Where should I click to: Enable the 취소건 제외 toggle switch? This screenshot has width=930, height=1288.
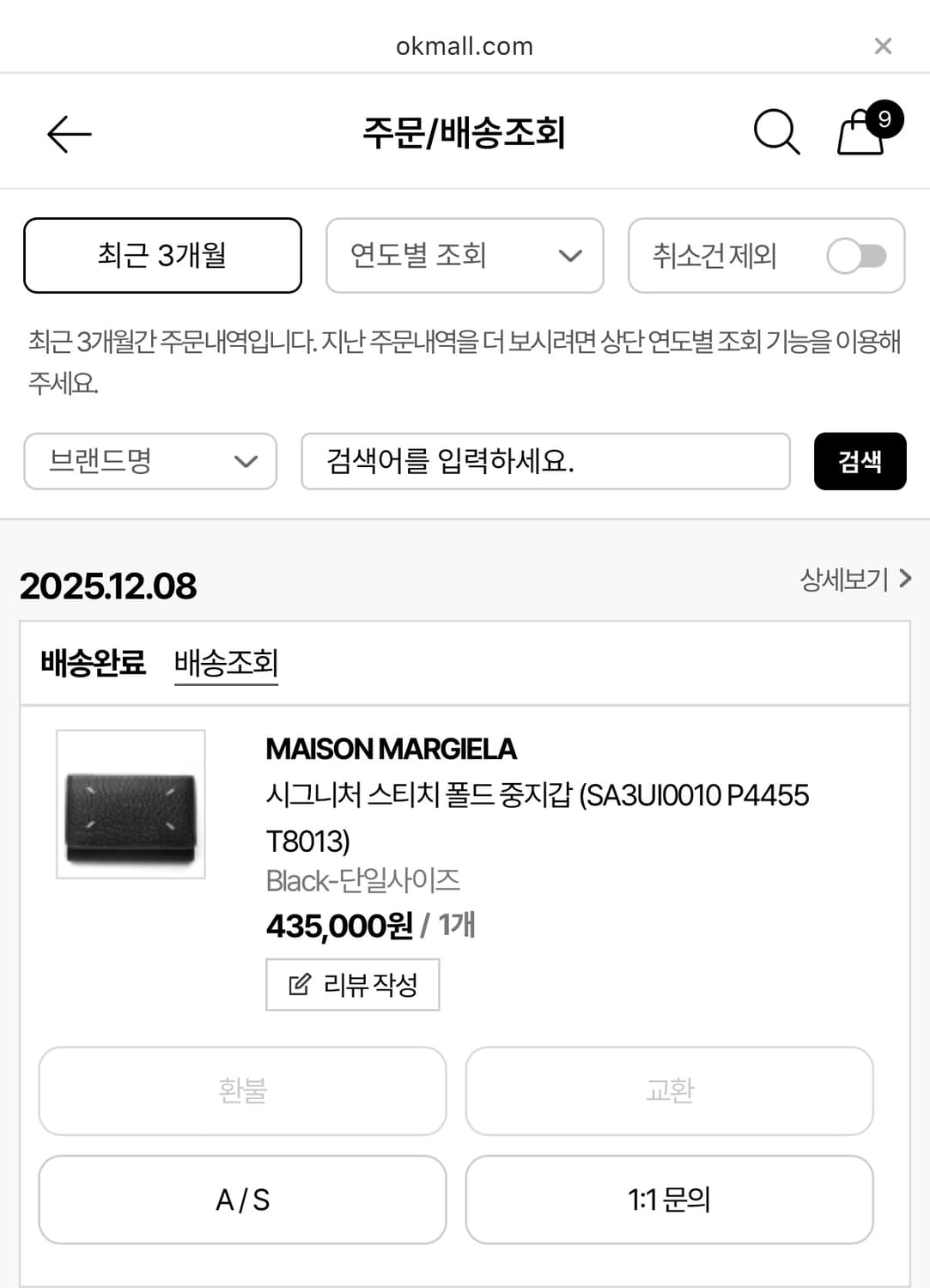857,255
